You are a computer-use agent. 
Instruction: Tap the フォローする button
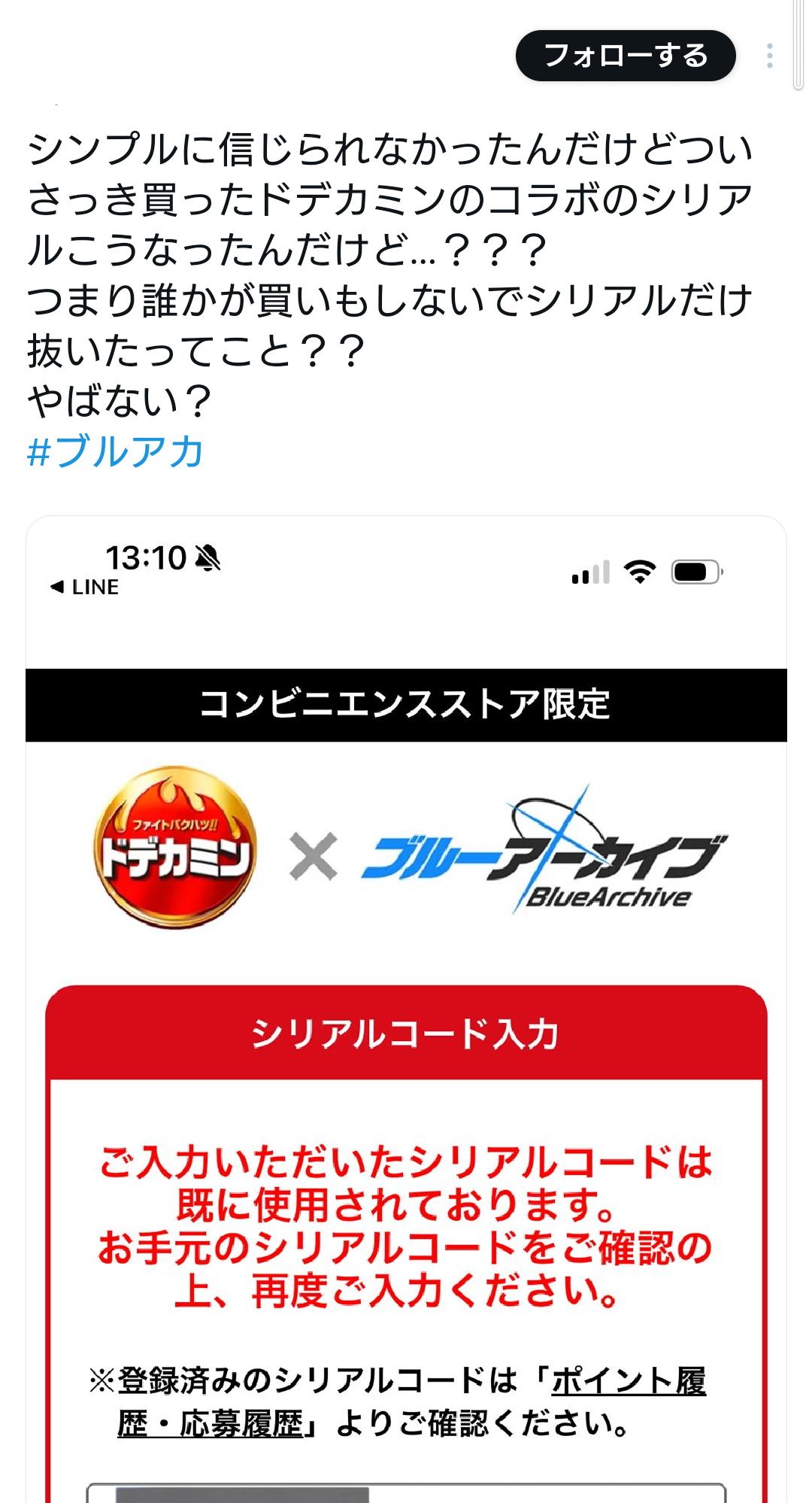pyautogui.click(x=625, y=56)
